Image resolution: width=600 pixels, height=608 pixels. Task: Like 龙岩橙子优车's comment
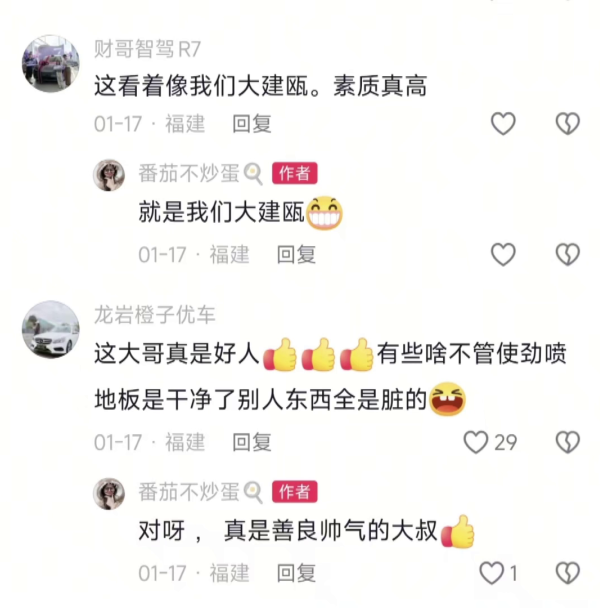pos(478,442)
